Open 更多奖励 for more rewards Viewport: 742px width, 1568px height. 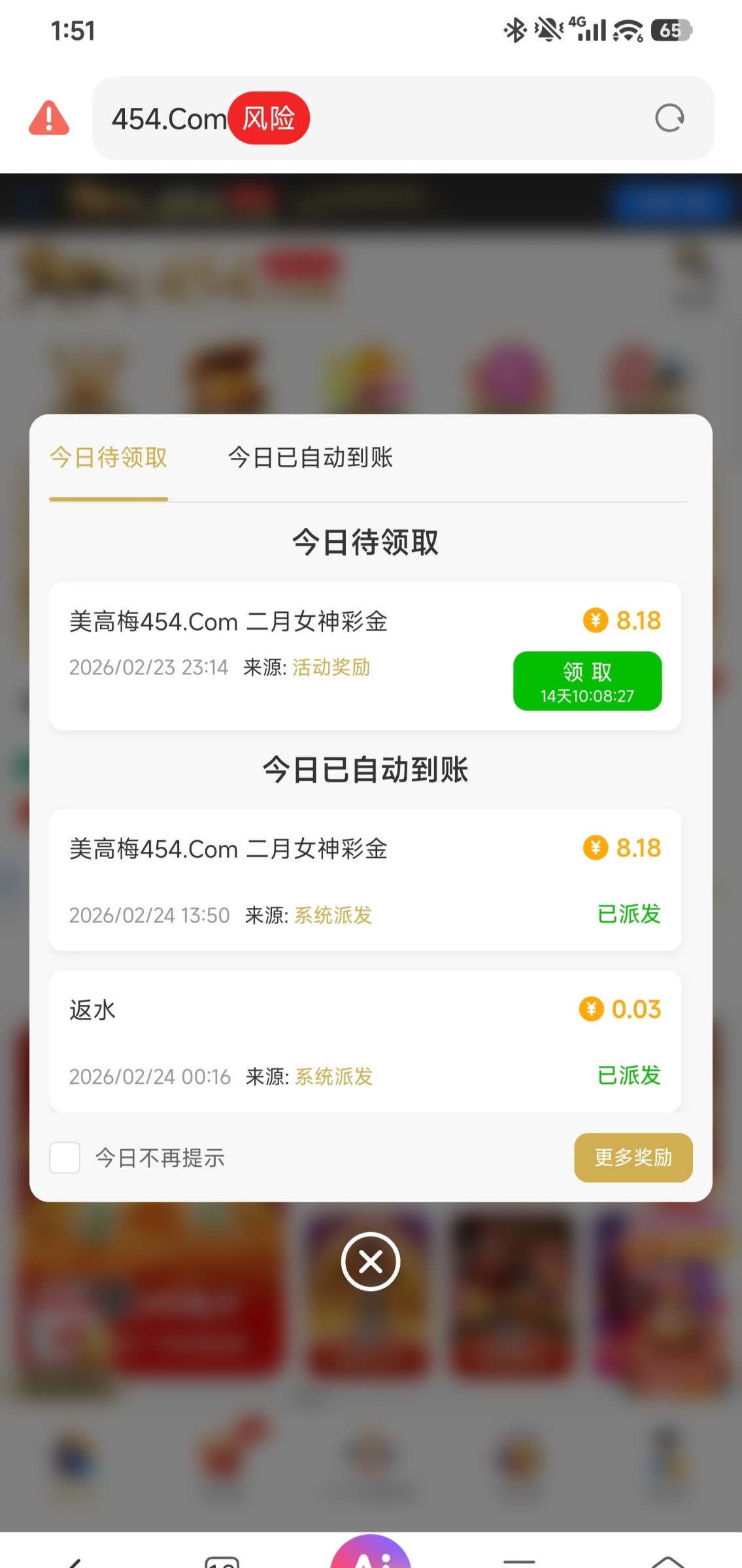point(633,1158)
